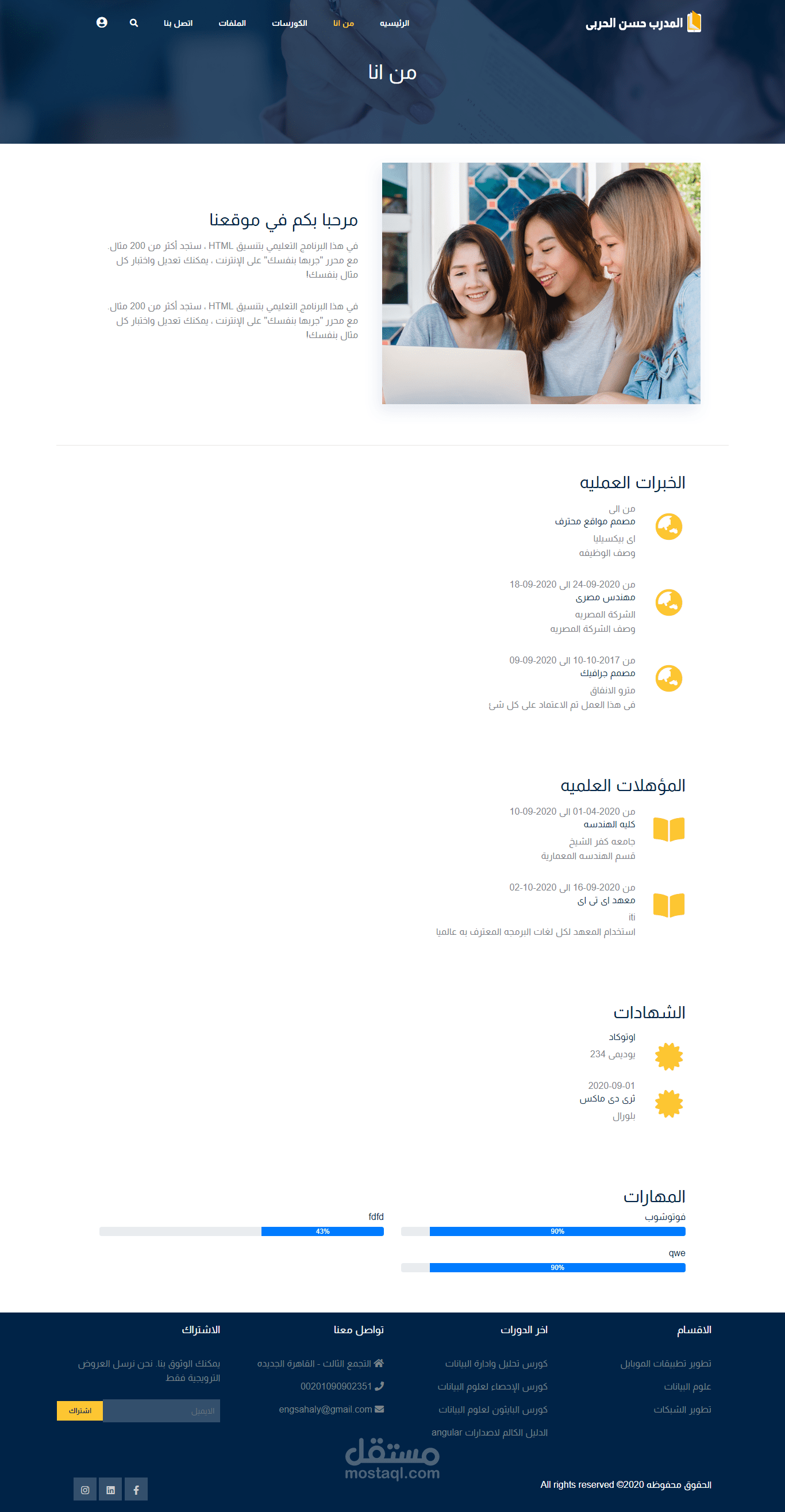The height and width of the screenshot is (1512, 785).
Task: Open the angular guide link
Action: [489, 1432]
